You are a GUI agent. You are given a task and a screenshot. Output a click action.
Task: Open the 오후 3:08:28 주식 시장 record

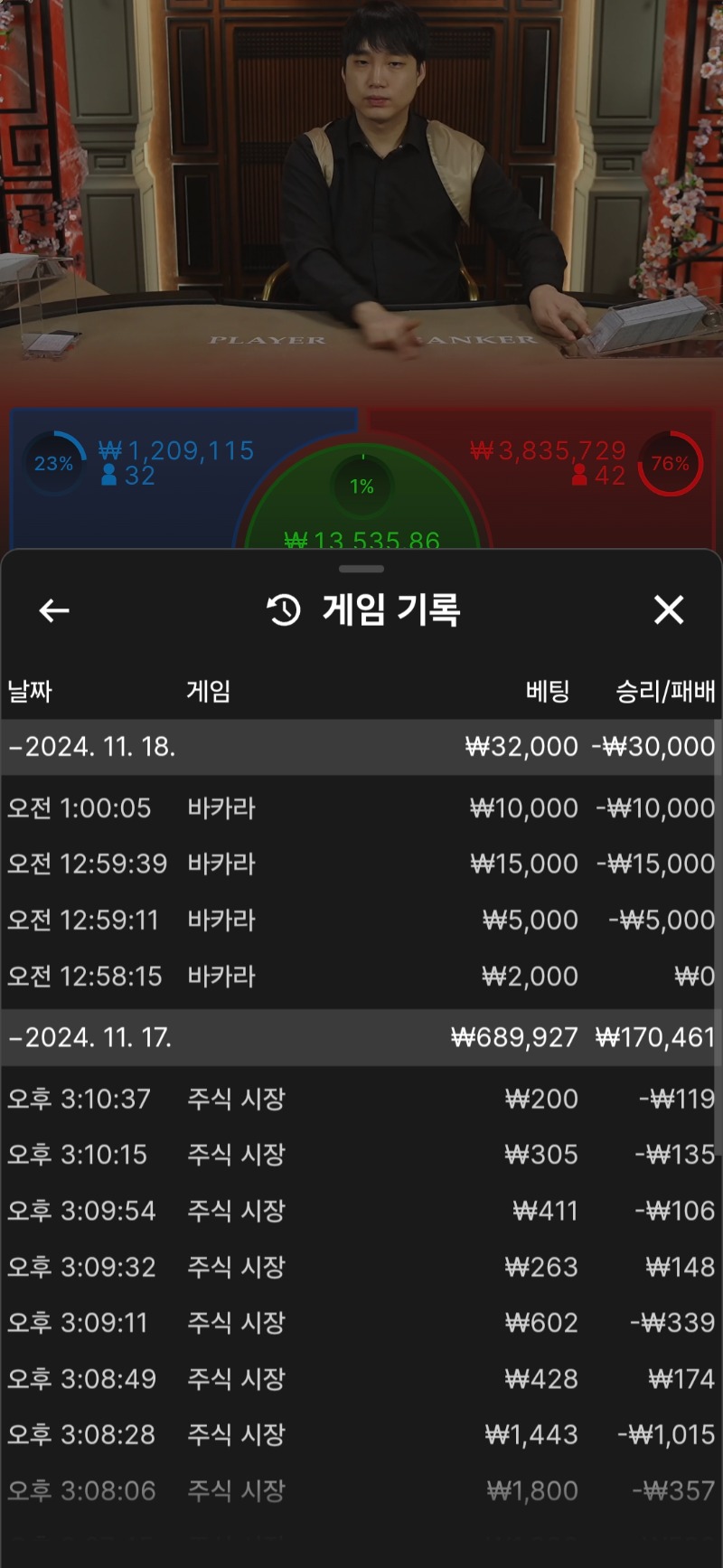[x=360, y=1435]
